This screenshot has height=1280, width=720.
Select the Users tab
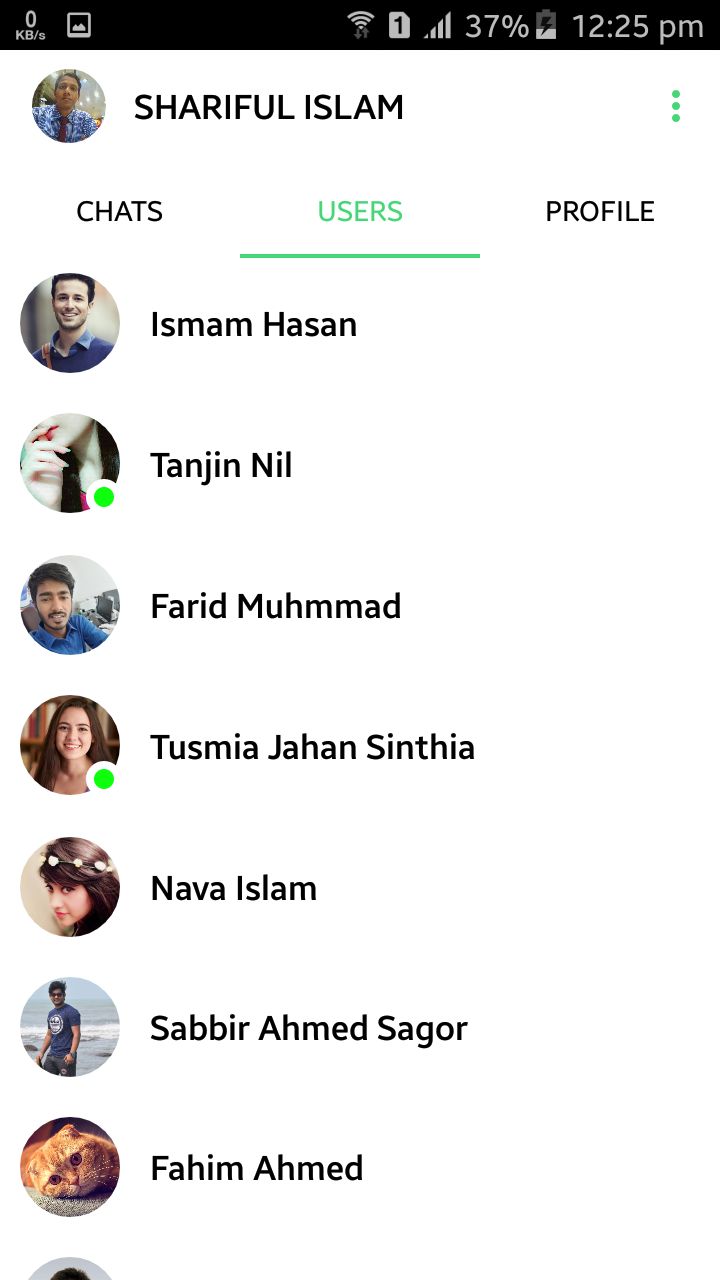[360, 212]
